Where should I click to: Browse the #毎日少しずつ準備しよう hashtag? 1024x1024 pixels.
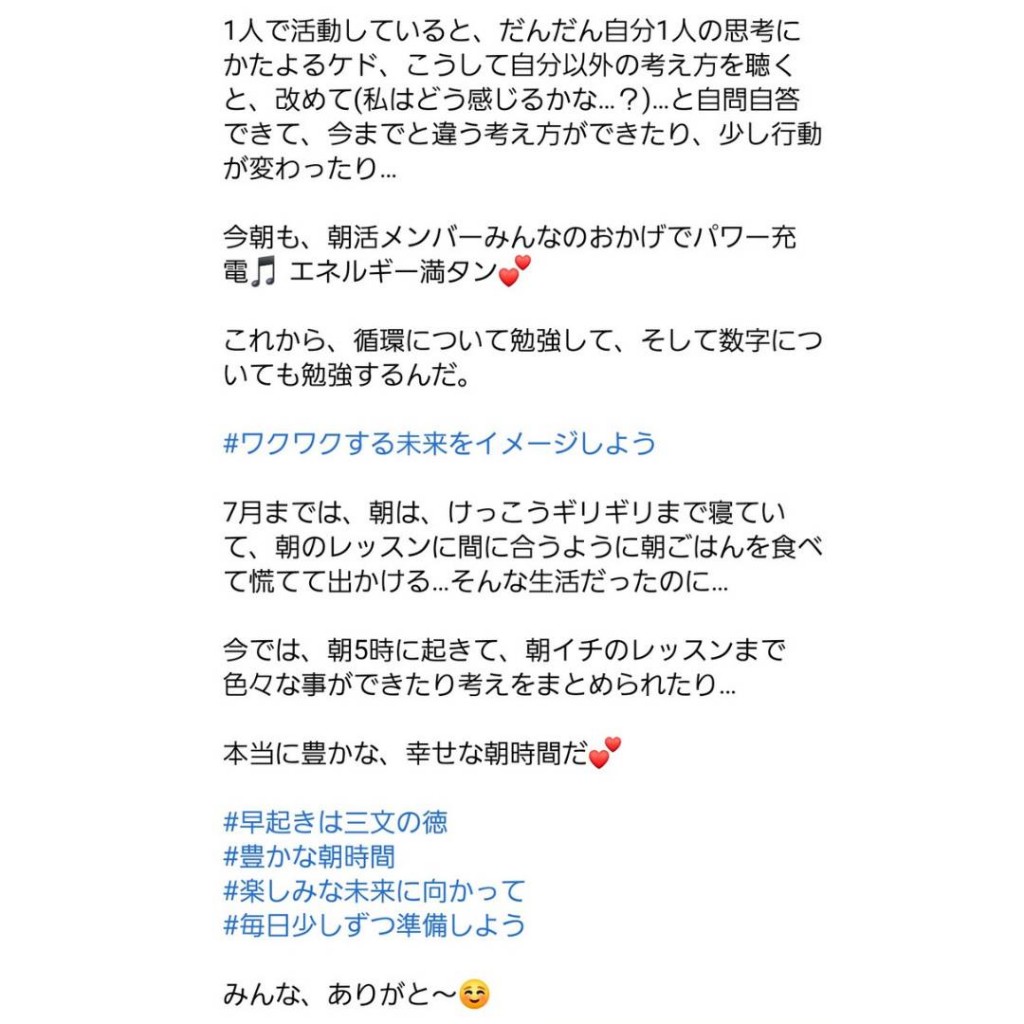pos(374,924)
